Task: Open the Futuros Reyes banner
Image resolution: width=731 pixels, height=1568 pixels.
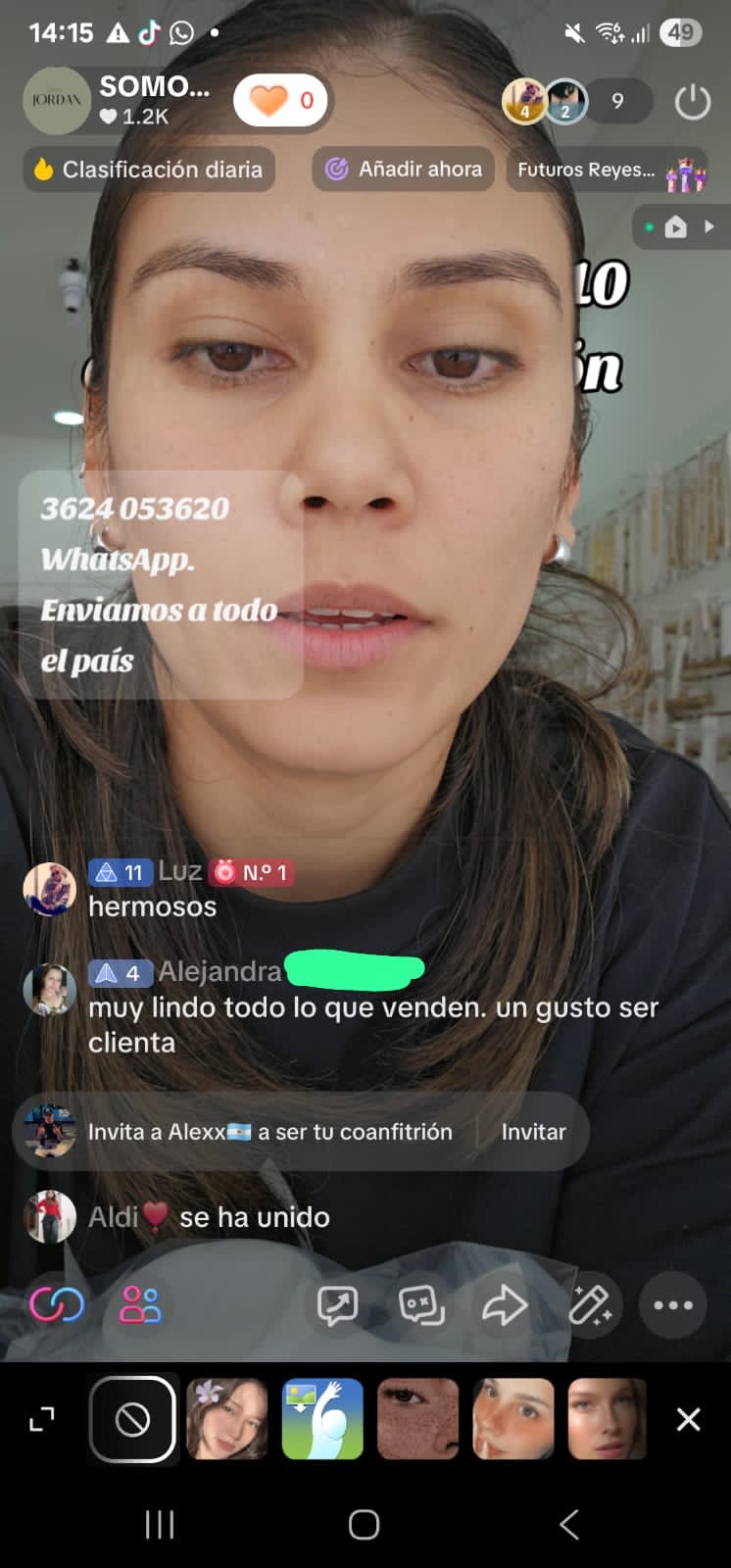Action: click(608, 171)
